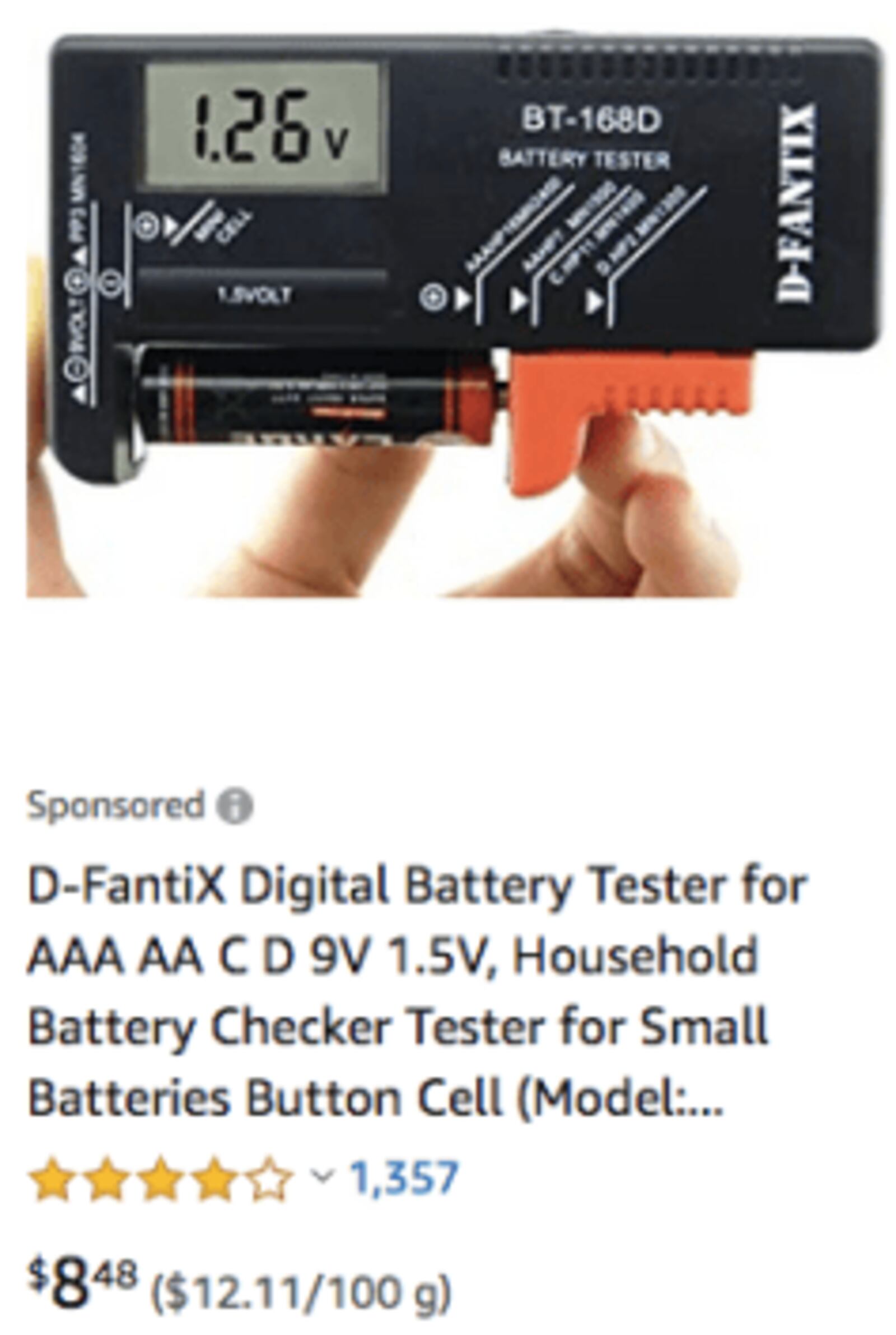View the 1,357 customer reviews

pyautogui.click(x=404, y=1177)
